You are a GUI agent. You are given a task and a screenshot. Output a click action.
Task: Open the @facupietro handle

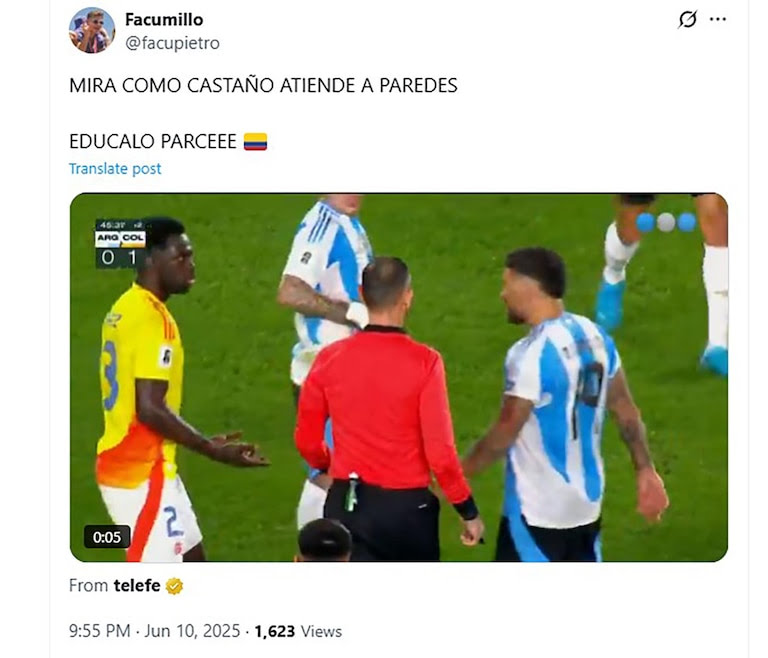click(172, 43)
